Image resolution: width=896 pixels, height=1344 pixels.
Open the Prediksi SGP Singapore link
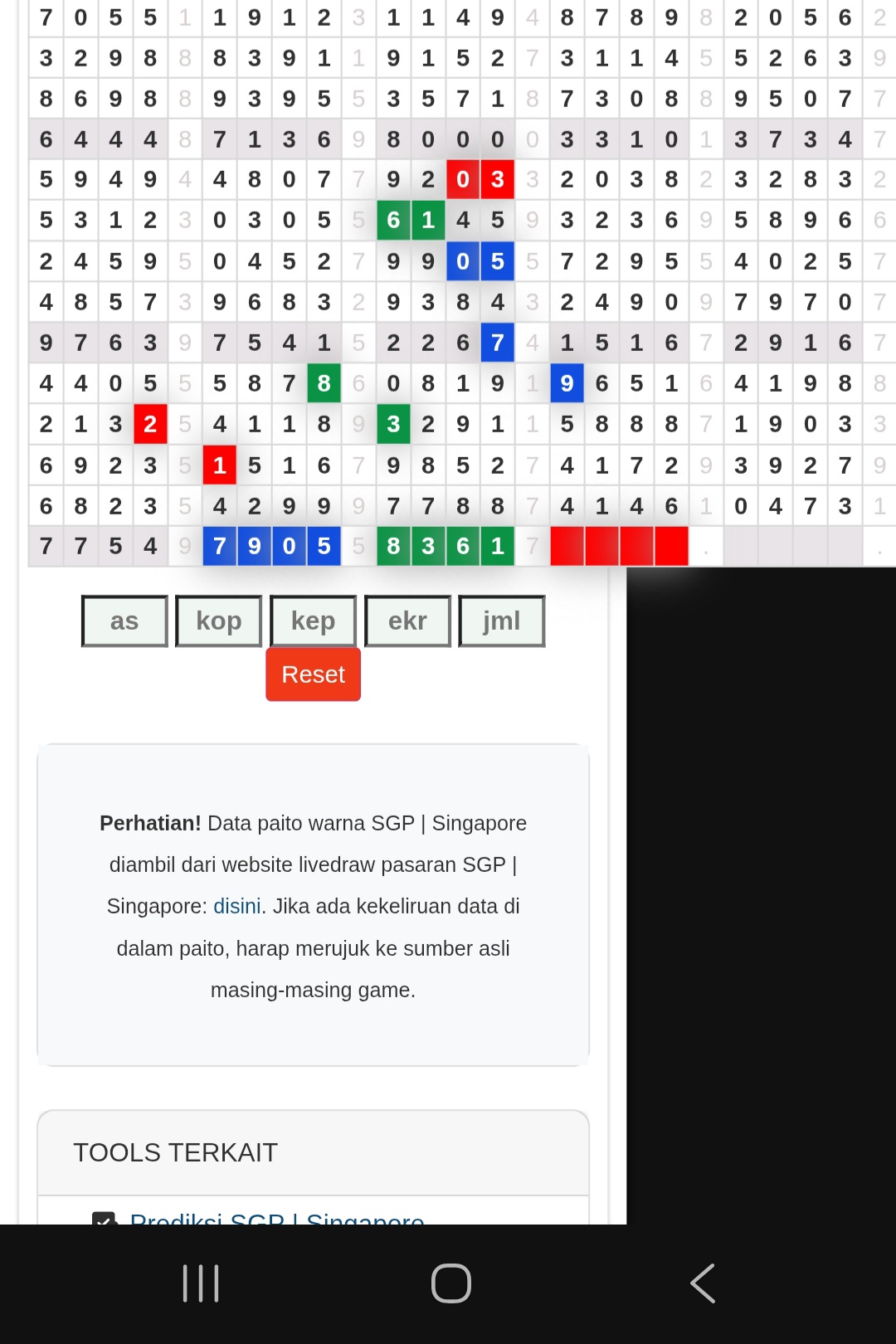pyautogui.click(x=277, y=1218)
